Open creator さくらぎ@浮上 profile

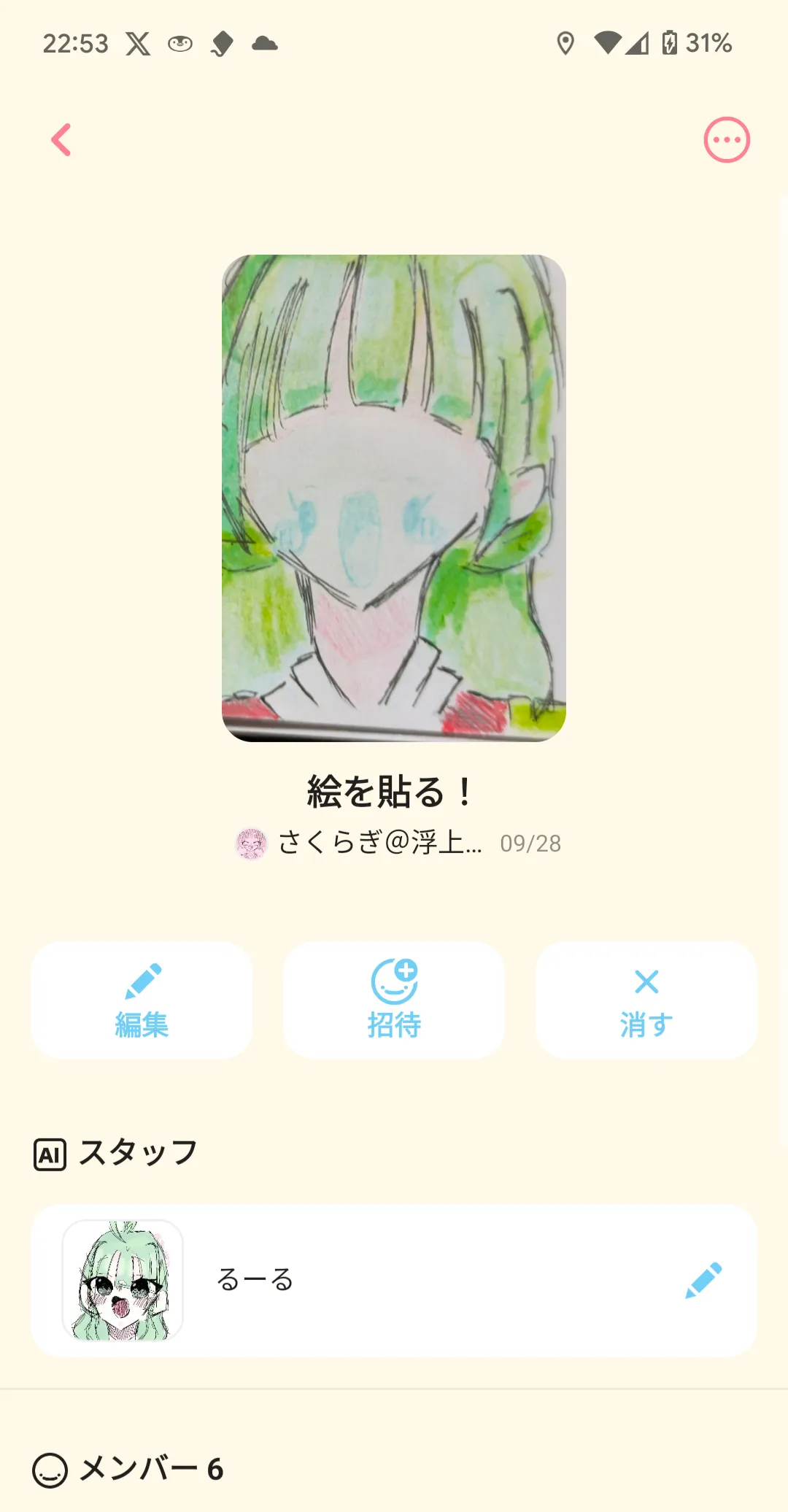(365, 843)
